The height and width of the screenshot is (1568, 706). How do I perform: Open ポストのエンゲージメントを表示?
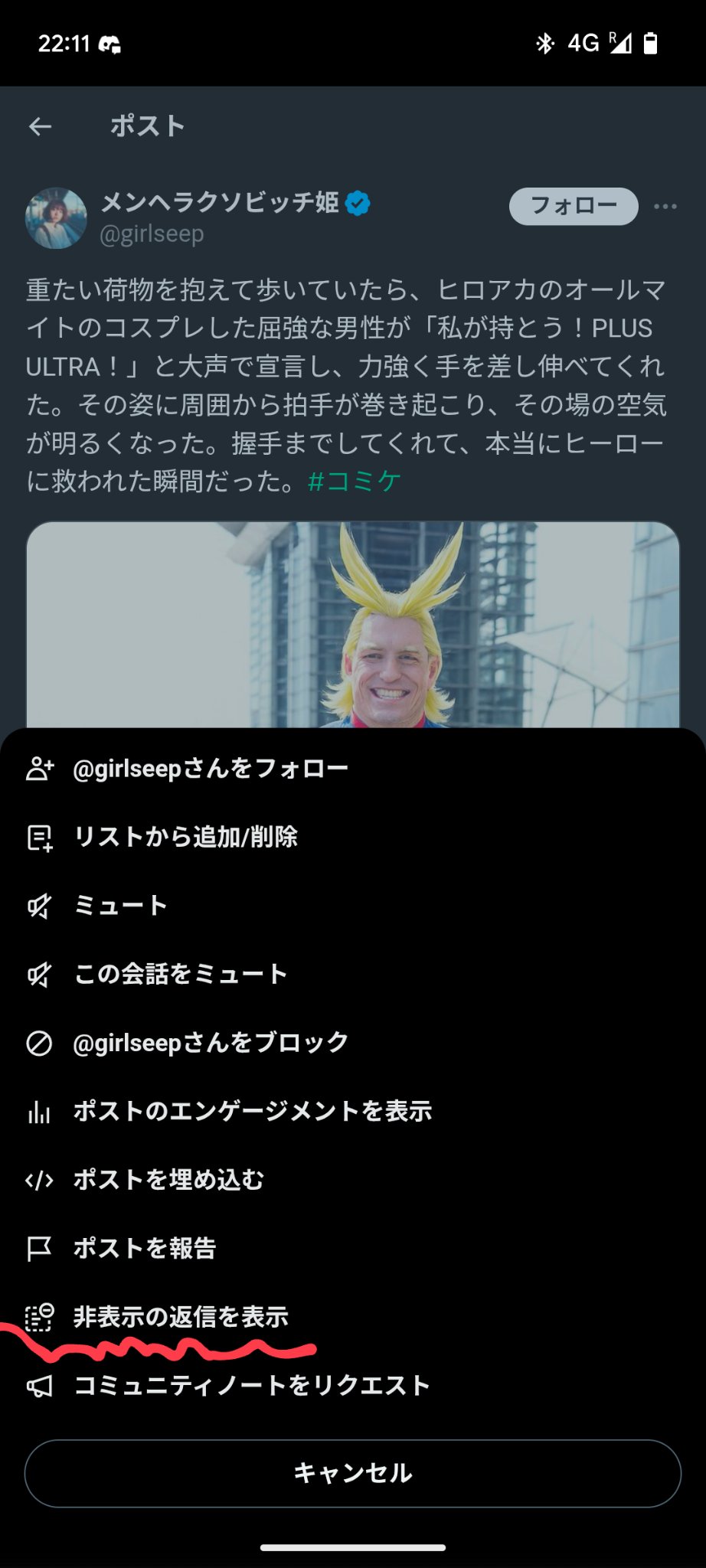click(x=253, y=1111)
